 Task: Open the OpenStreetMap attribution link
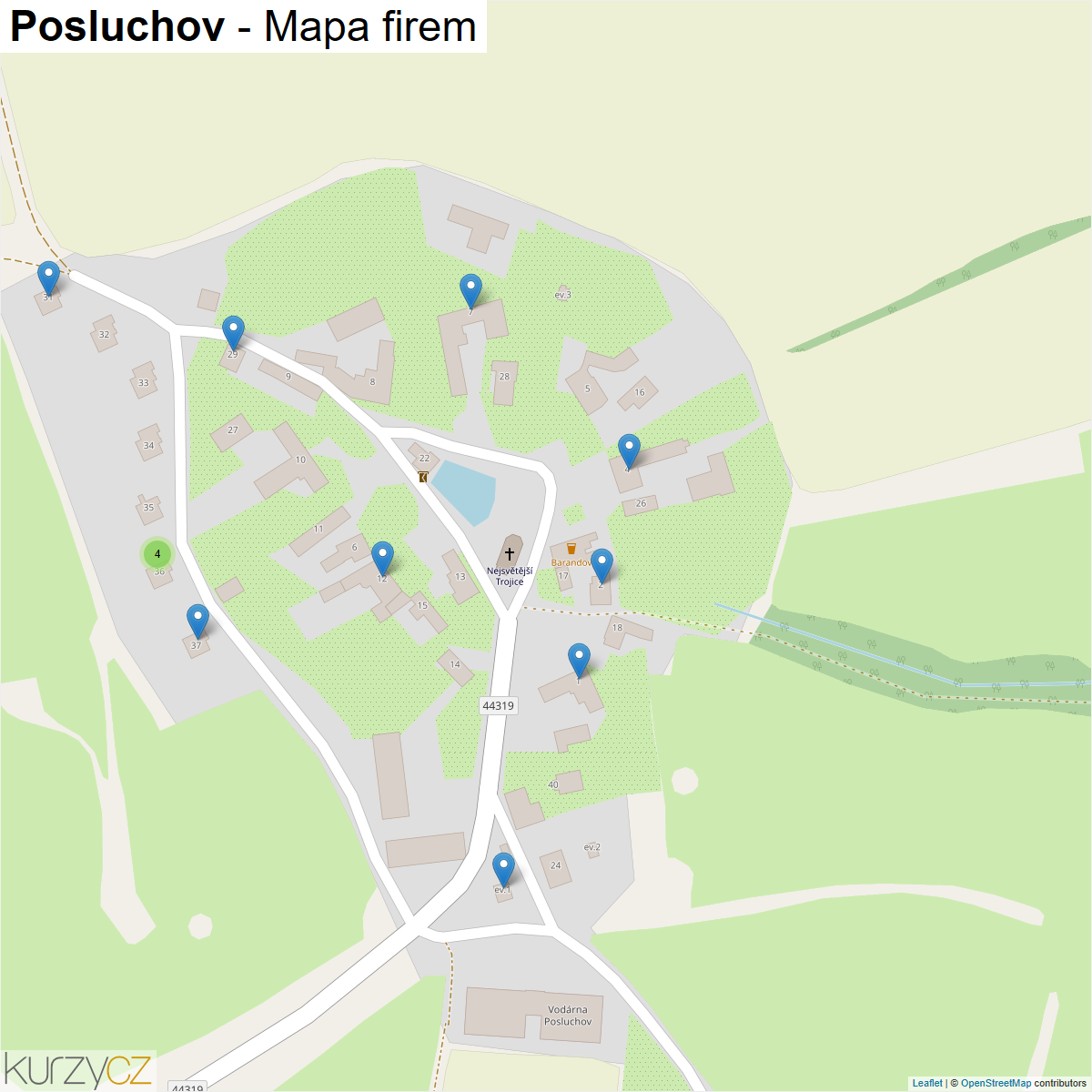tap(996, 1083)
